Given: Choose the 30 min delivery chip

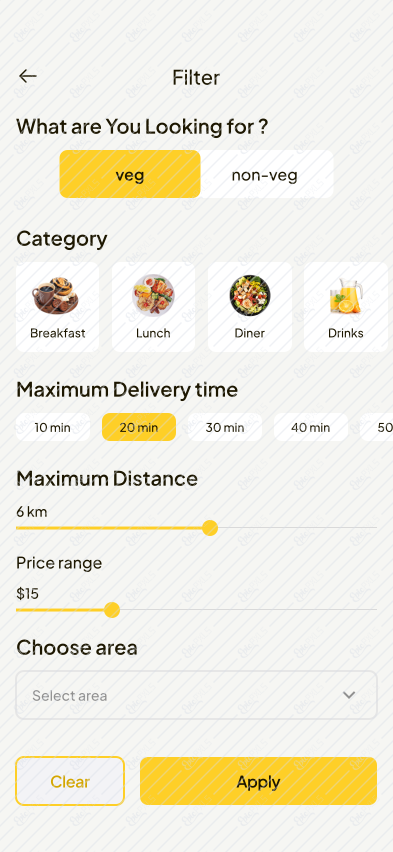Looking at the screenshot, I should [x=225, y=427].
